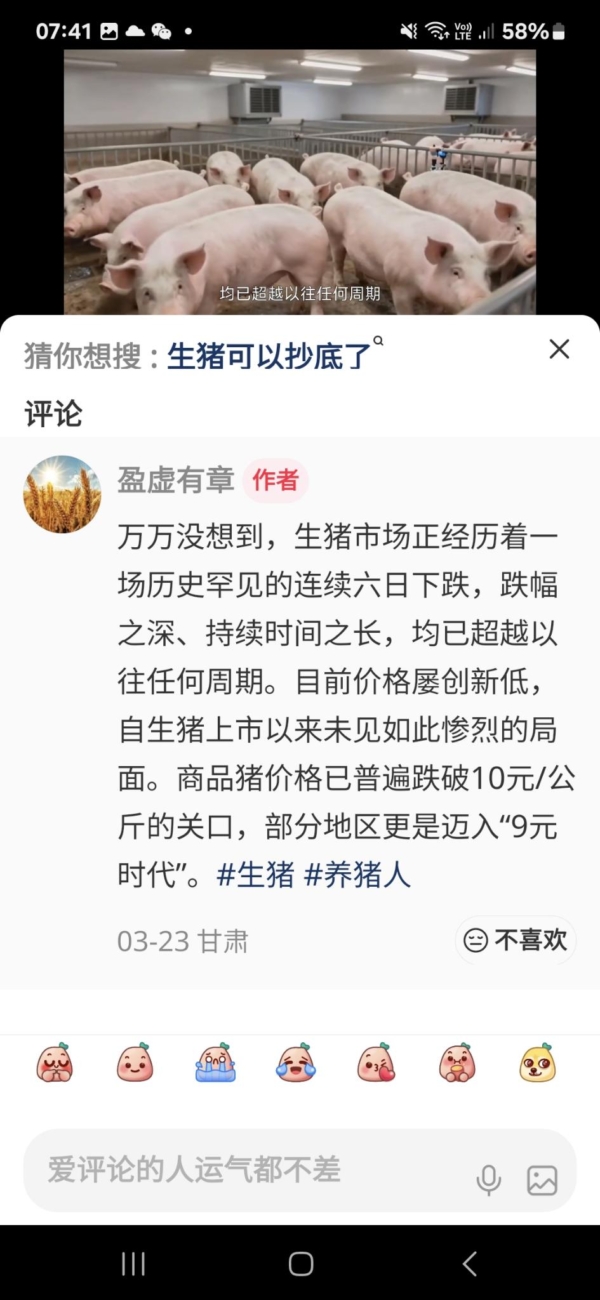This screenshot has width=600, height=1300.
Task: Close the comments panel
Action: tap(559, 349)
